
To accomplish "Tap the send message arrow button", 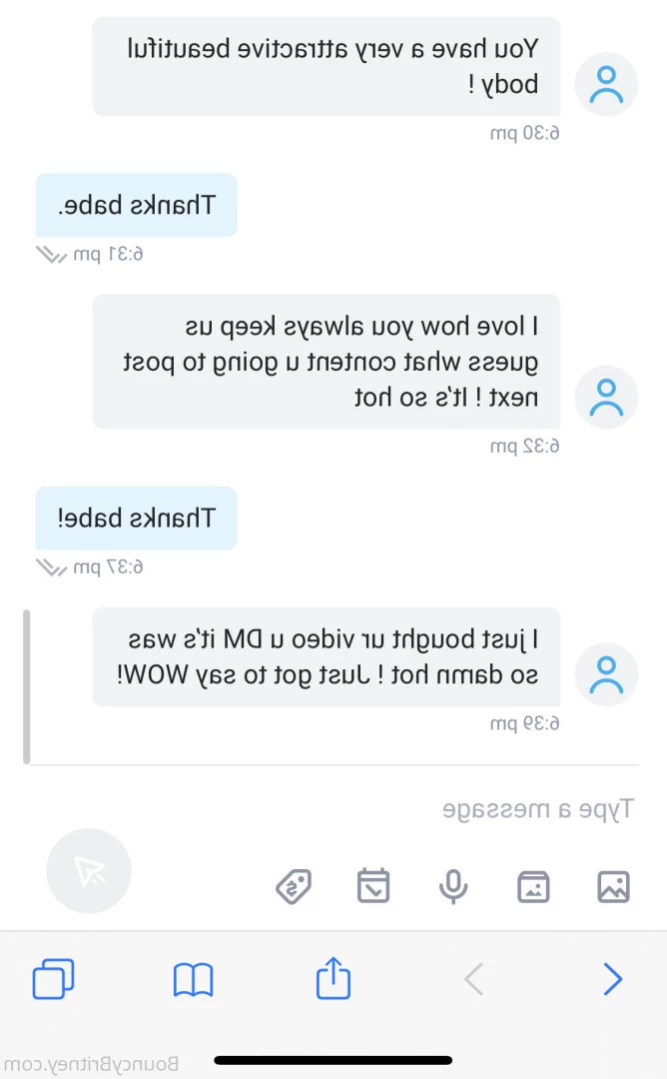I will [89, 871].
